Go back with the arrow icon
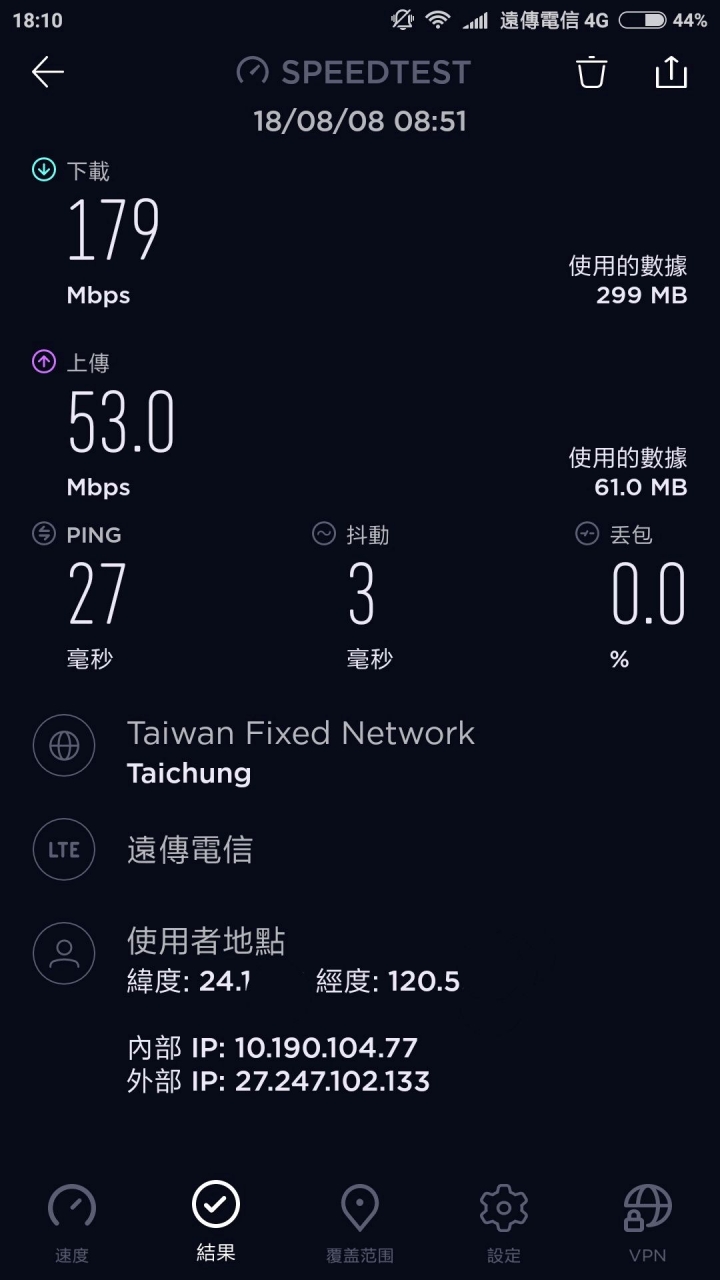Image resolution: width=720 pixels, height=1280 pixels. (x=47, y=72)
